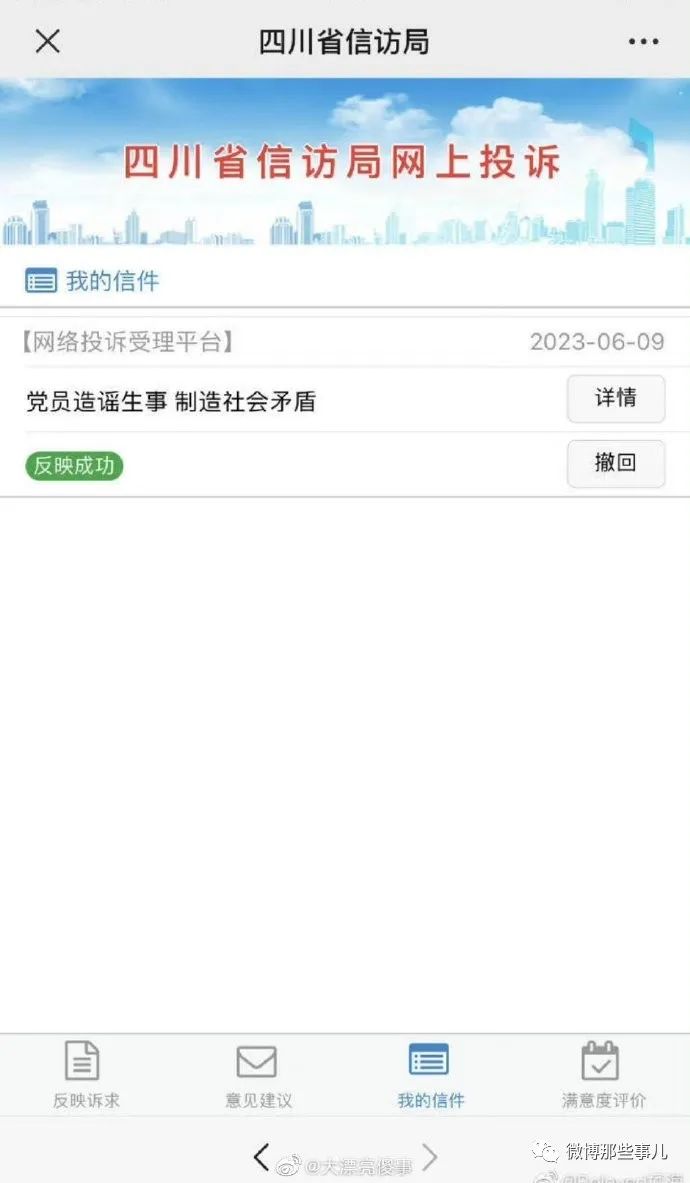
Task: Go back with the left arrow
Action: tap(261, 1157)
